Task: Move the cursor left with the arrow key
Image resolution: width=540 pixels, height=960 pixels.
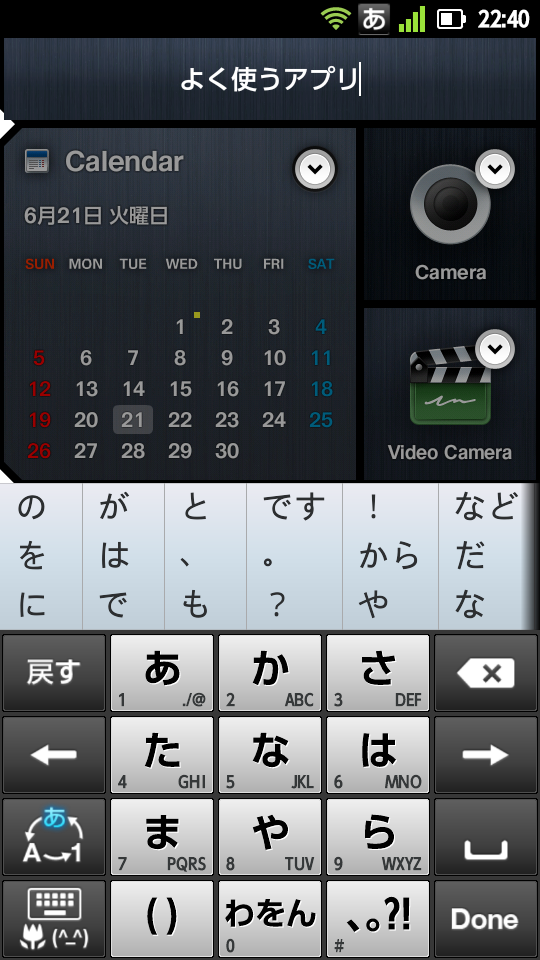Action: coord(54,754)
